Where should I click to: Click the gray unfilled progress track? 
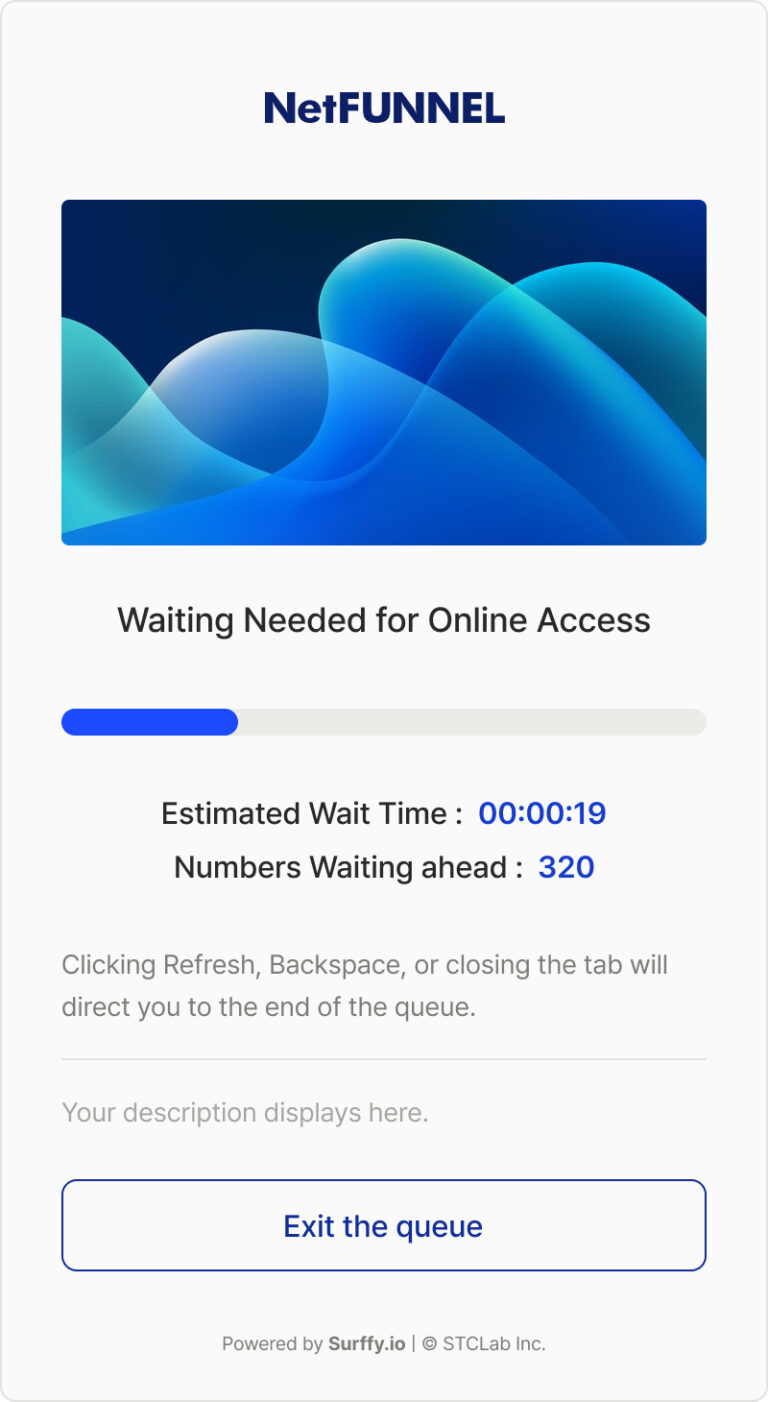(x=470, y=722)
